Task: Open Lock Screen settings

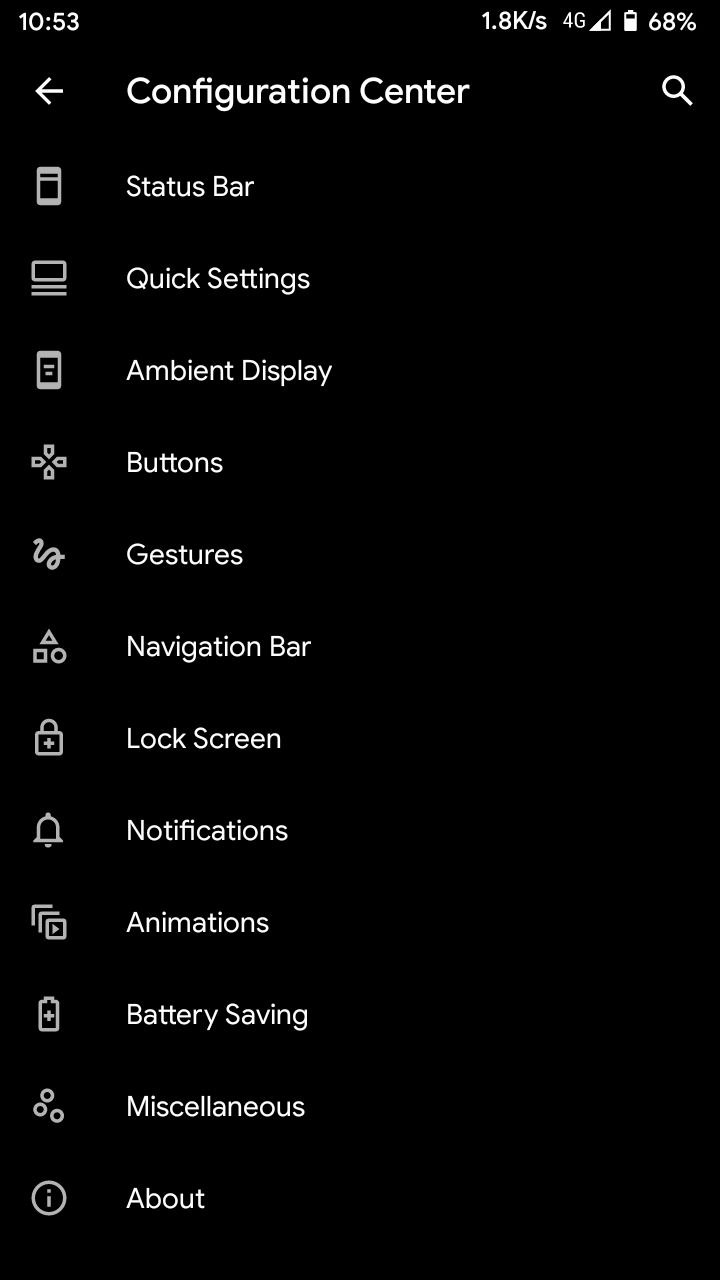Action: [360, 739]
